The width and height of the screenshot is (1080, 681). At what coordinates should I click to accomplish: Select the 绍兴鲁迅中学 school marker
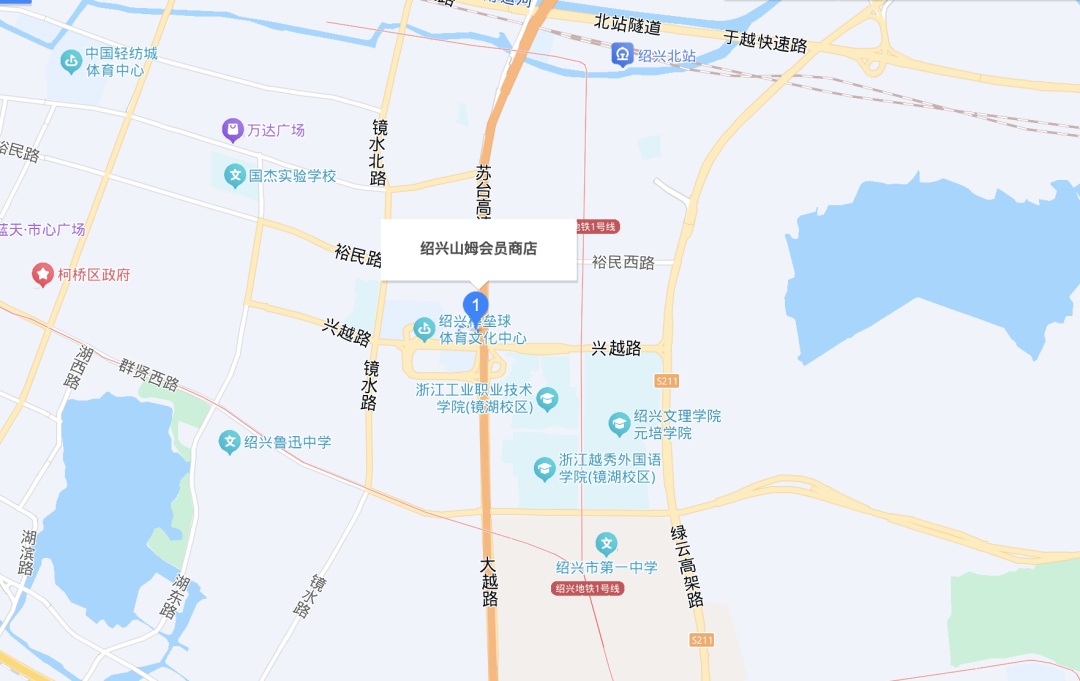click(230, 442)
